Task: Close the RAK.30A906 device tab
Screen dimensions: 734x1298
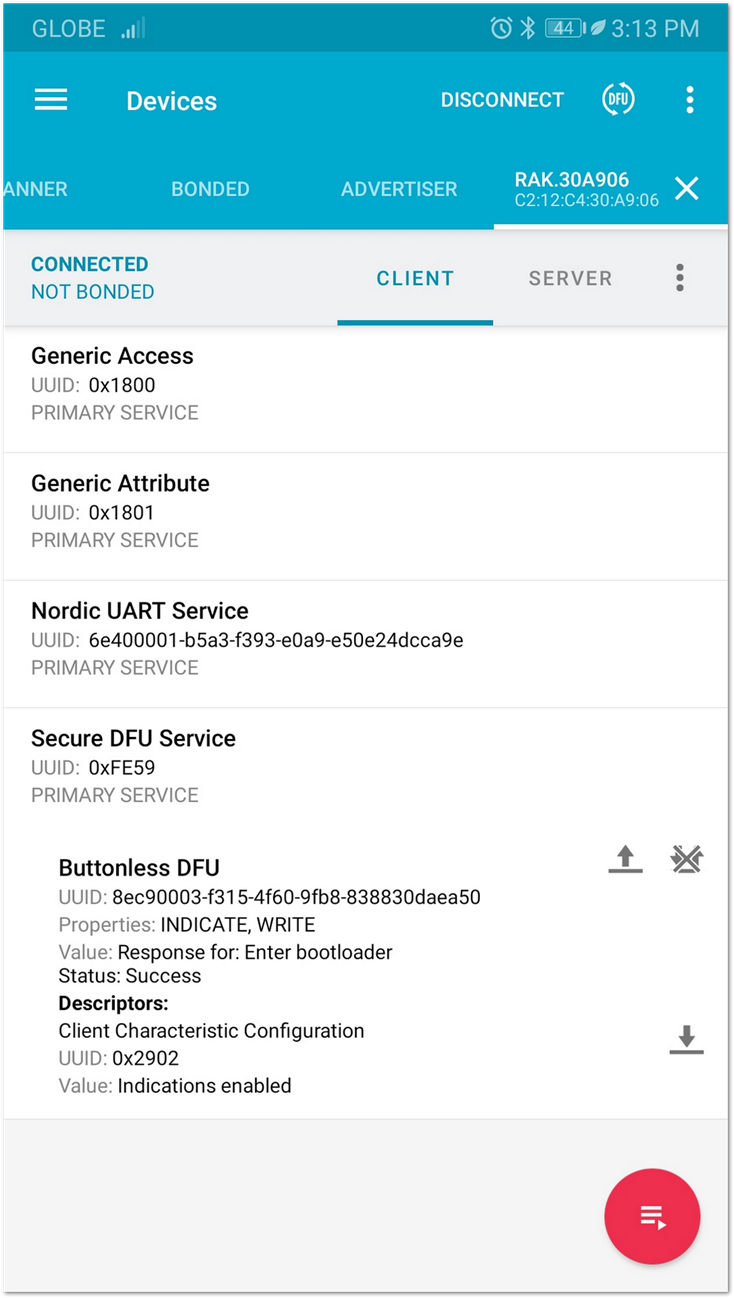Action: (686, 188)
